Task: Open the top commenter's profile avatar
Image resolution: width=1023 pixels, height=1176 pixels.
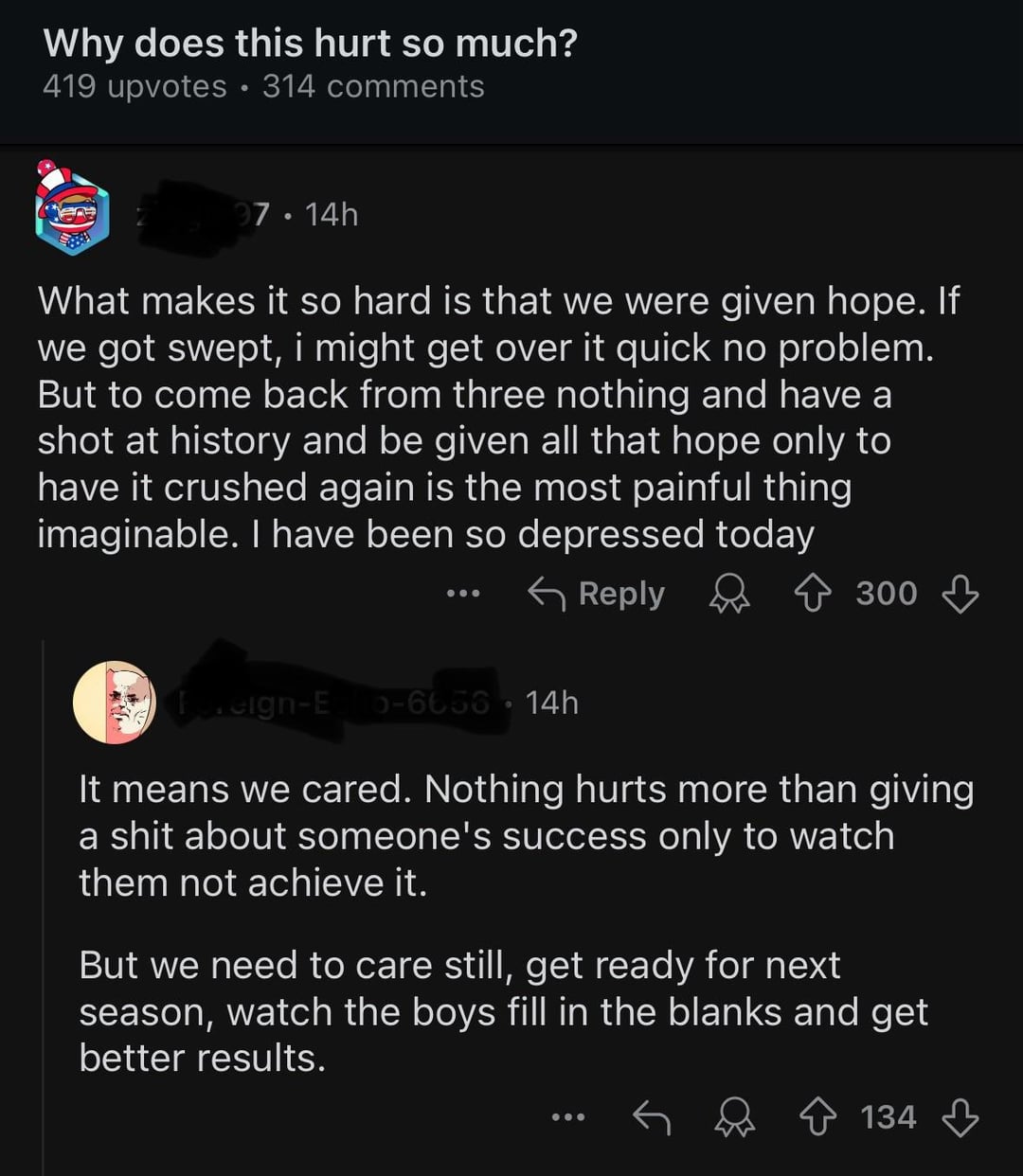Action: (72, 213)
